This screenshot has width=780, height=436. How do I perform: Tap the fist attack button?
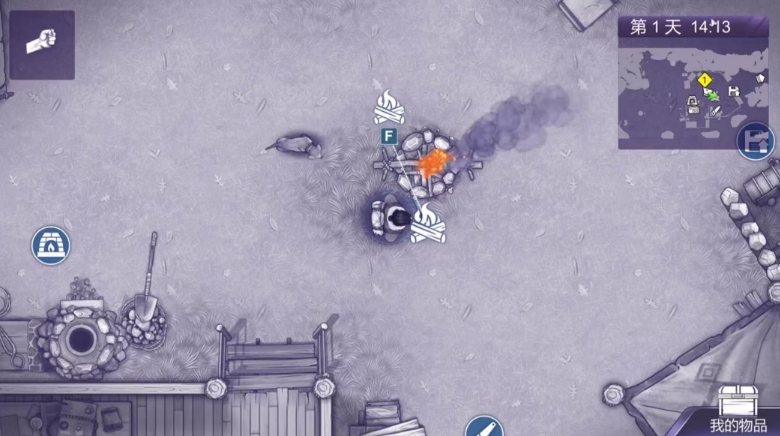coord(41,44)
